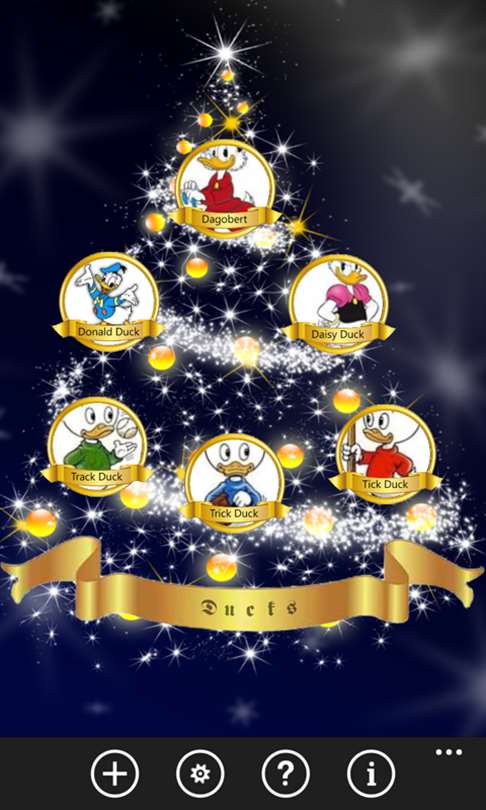Show app info via the i icon
This screenshot has height=810, width=486.
tap(371, 773)
